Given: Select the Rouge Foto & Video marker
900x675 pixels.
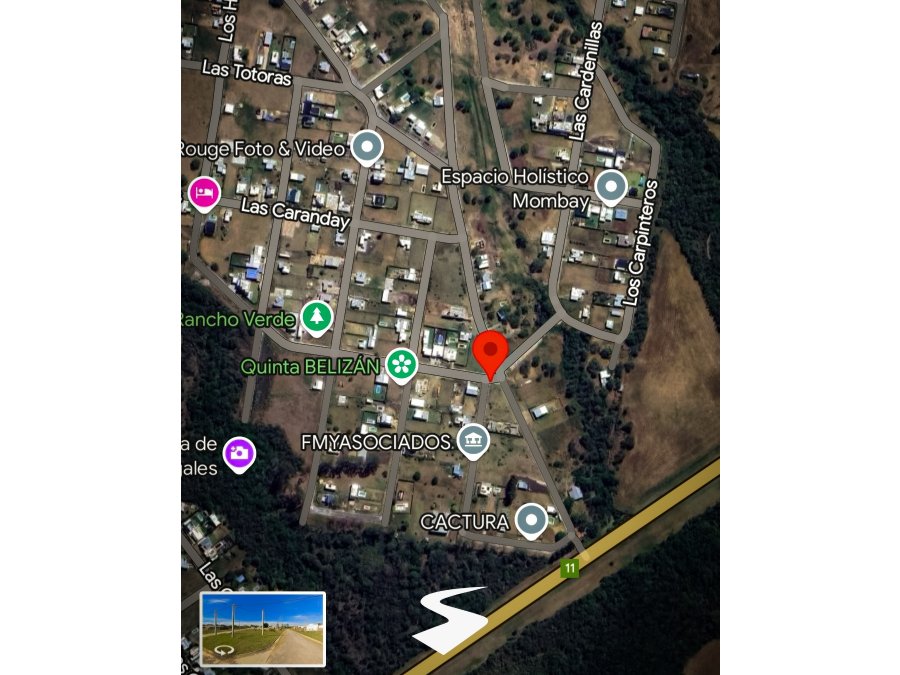Looking at the screenshot, I should coord(368,147).
